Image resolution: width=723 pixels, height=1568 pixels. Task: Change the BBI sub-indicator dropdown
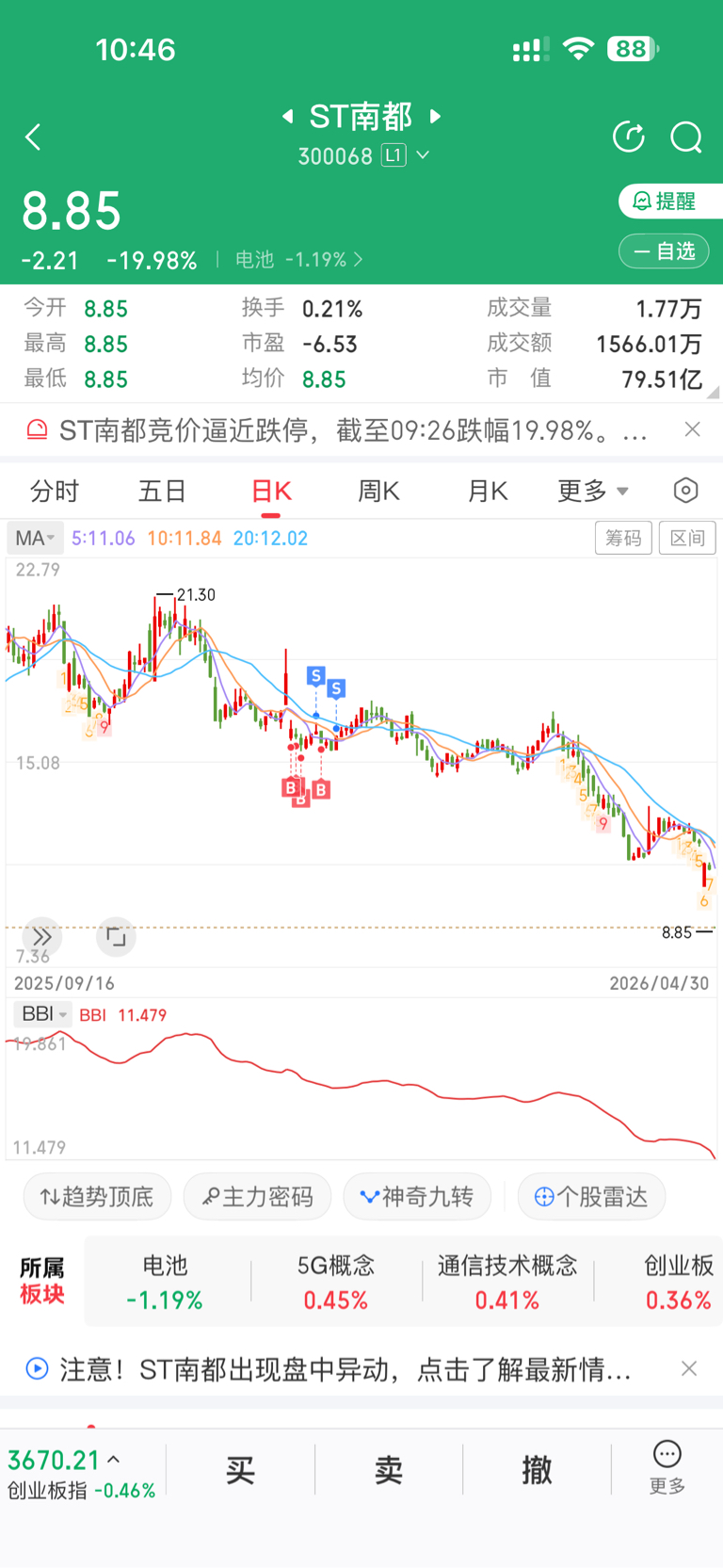pos(42,1014)
